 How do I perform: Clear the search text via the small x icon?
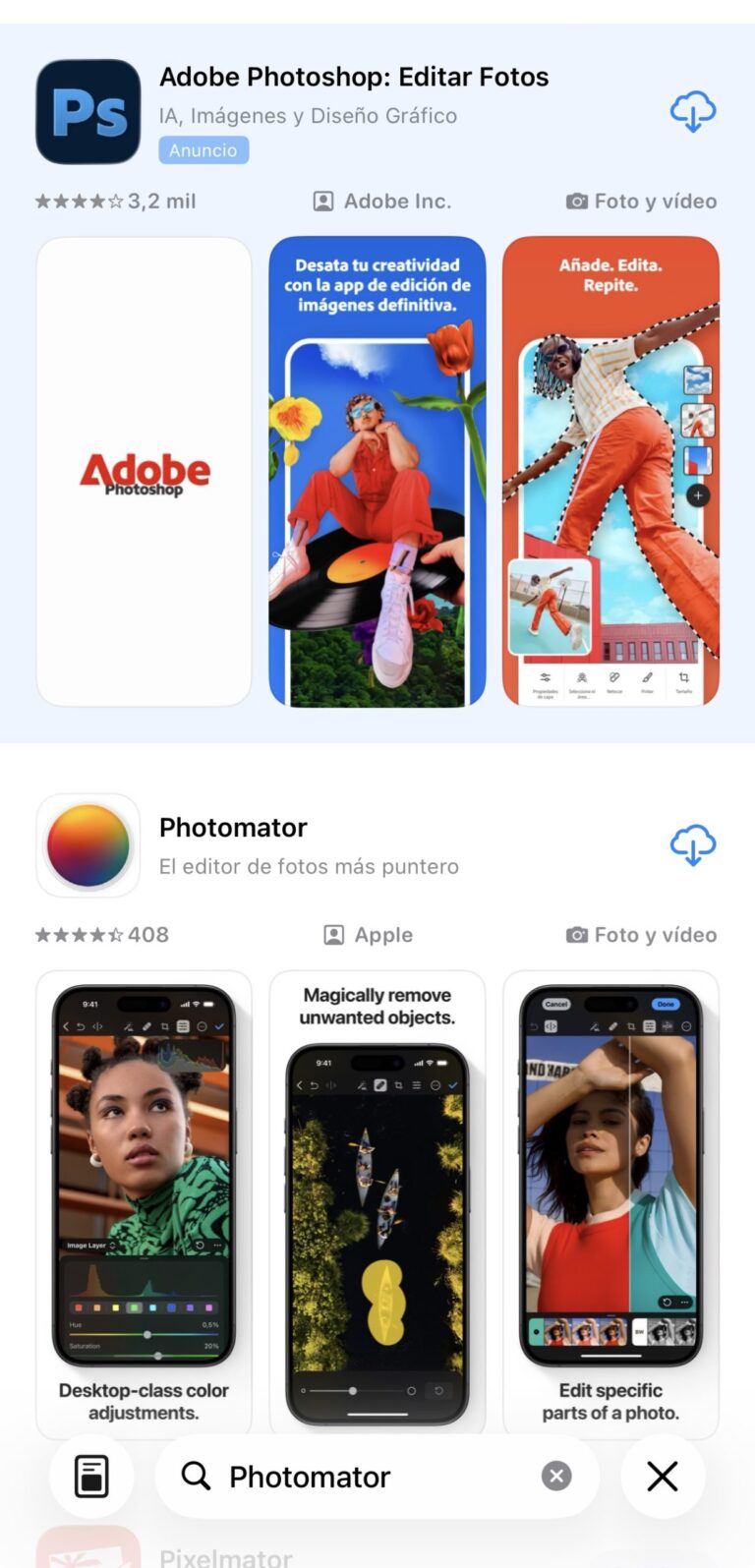[555, 1476]
